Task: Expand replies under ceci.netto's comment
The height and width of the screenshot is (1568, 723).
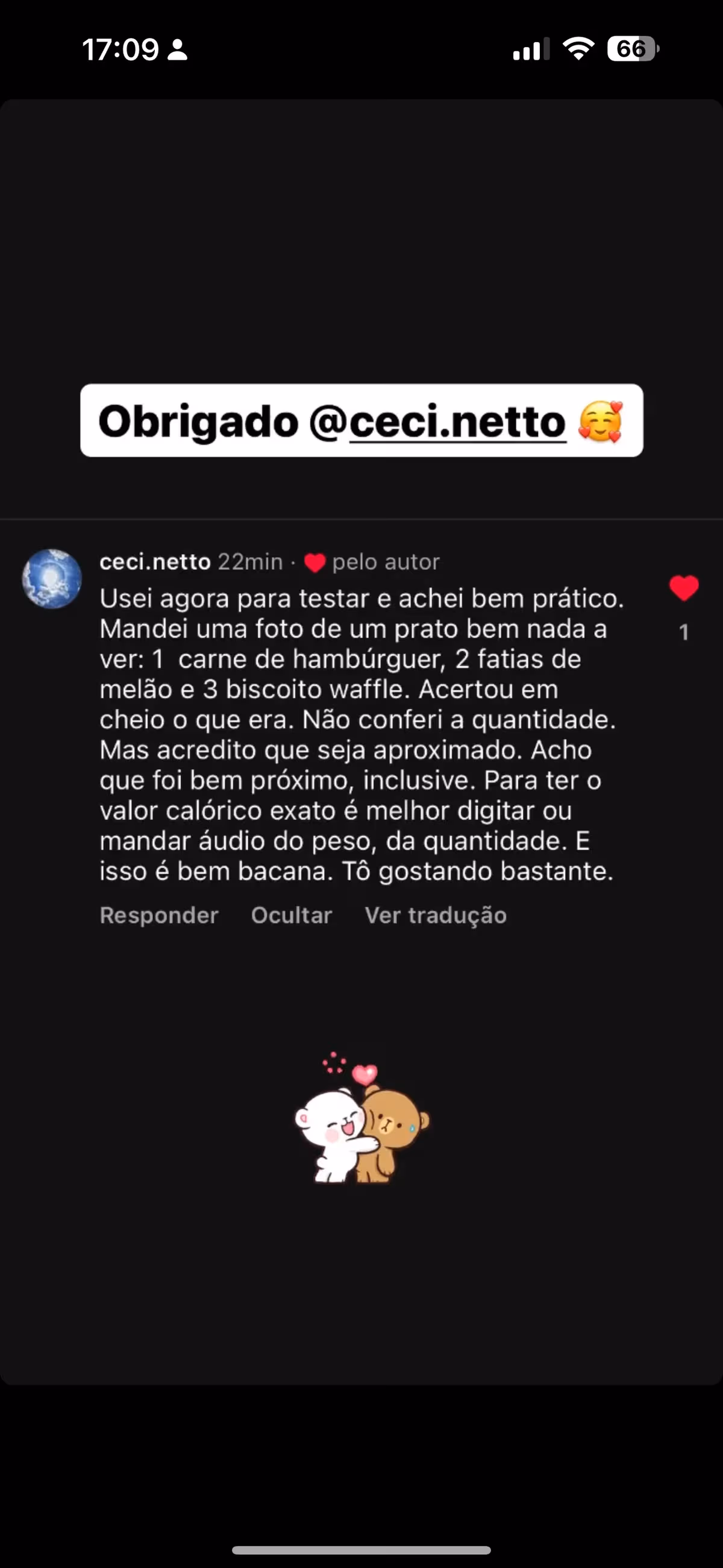Action: point(159,915)
